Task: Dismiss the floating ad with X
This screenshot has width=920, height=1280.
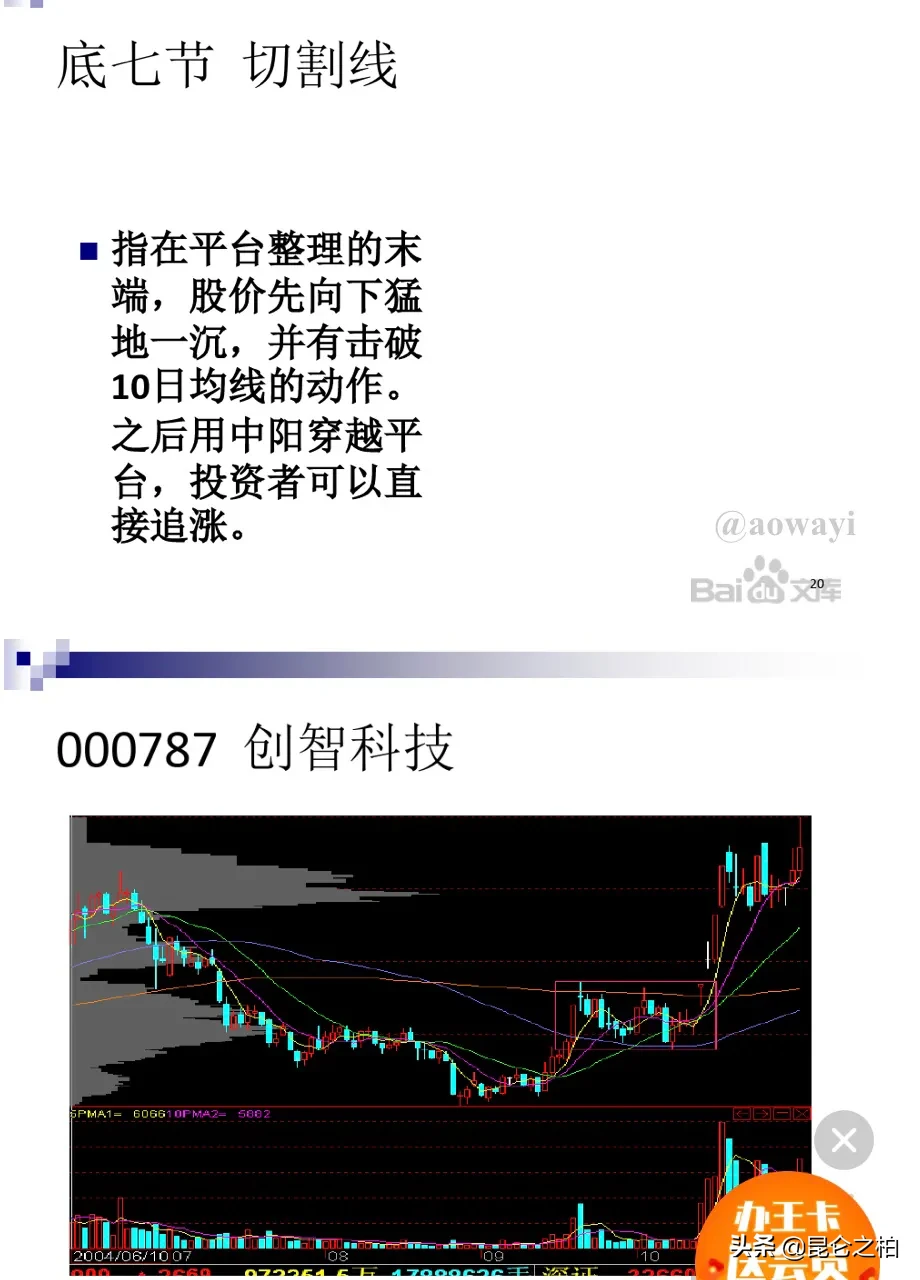Action: coord(843,1140)
